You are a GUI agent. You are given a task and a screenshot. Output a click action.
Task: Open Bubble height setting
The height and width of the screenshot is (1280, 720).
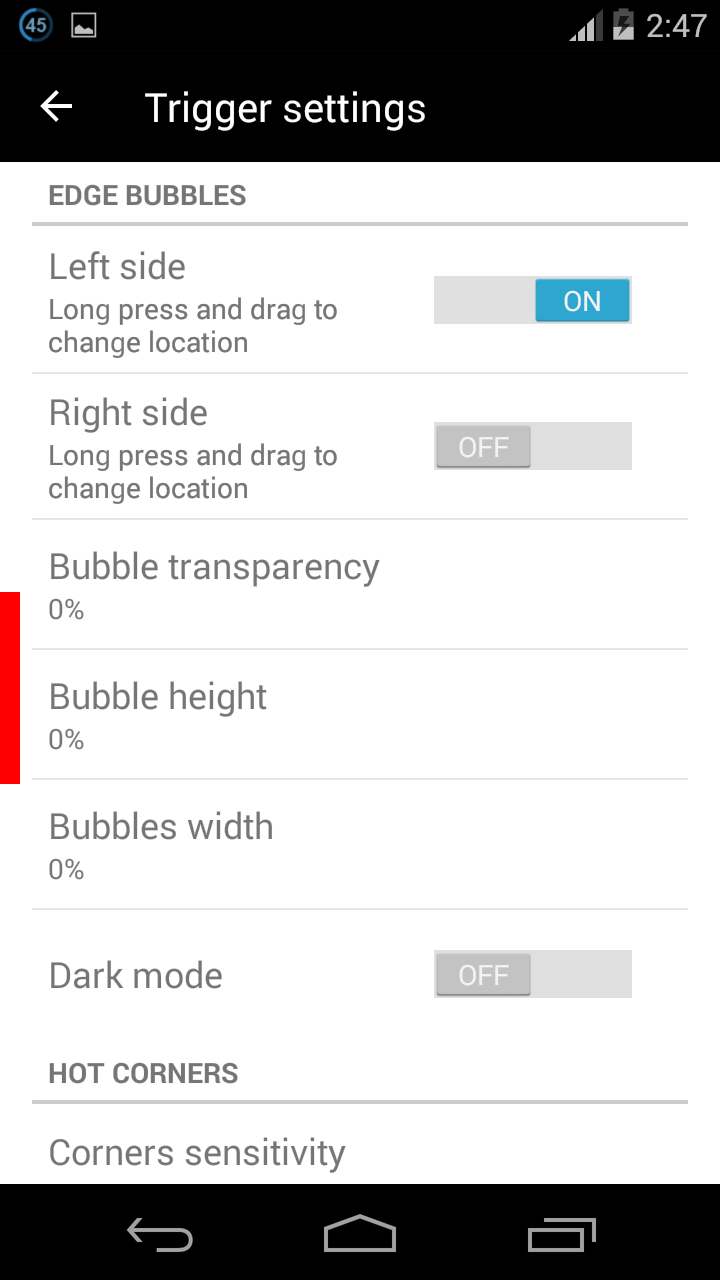tap(360, 714)
